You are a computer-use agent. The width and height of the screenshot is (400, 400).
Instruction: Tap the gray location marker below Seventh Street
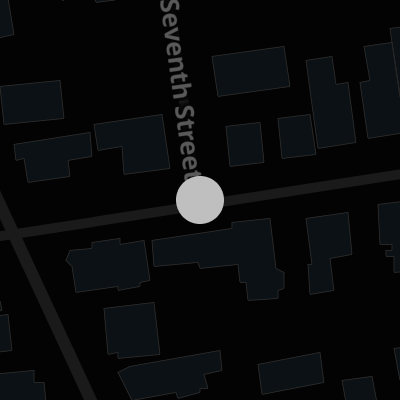click(x=200, y=200)
